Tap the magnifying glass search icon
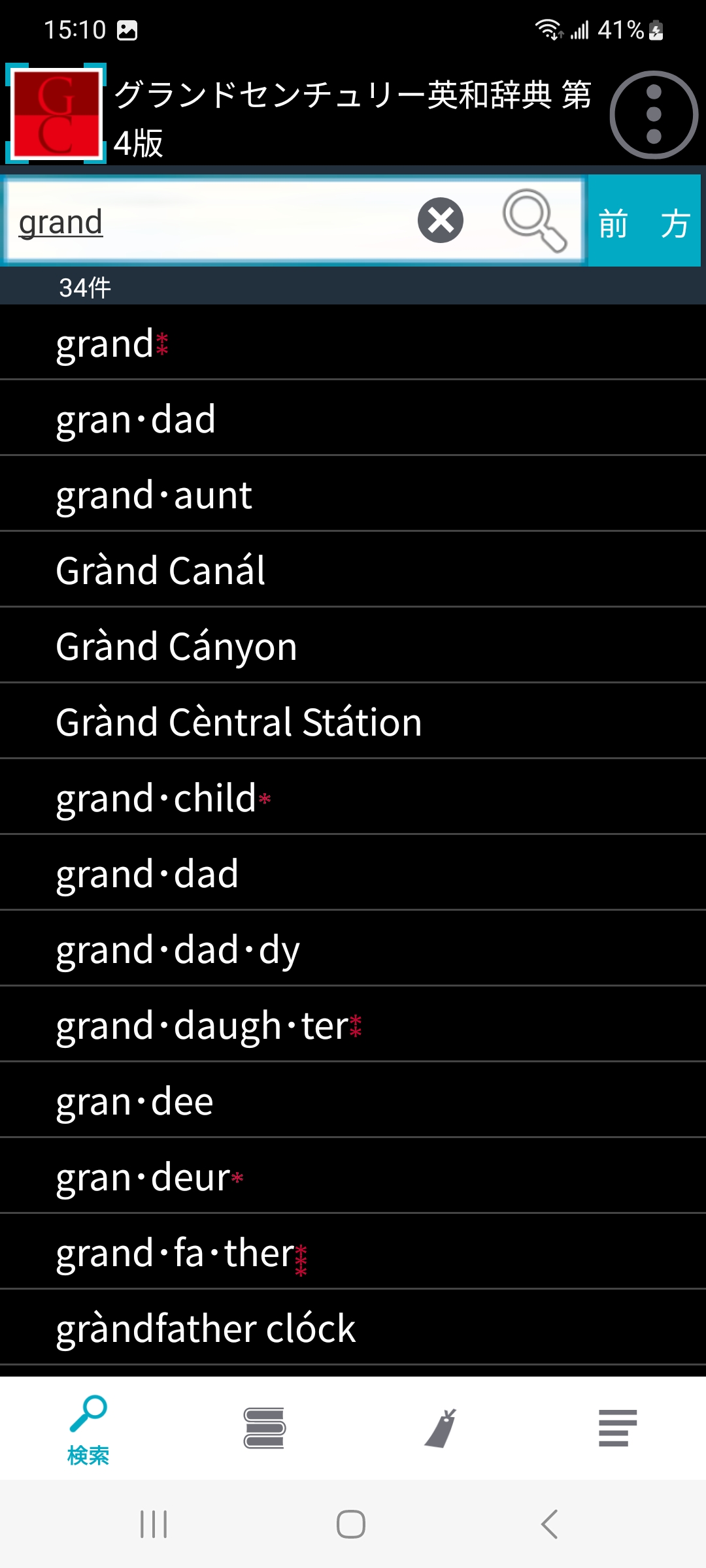Screen dimensions: 706x1568 [534, 220]
